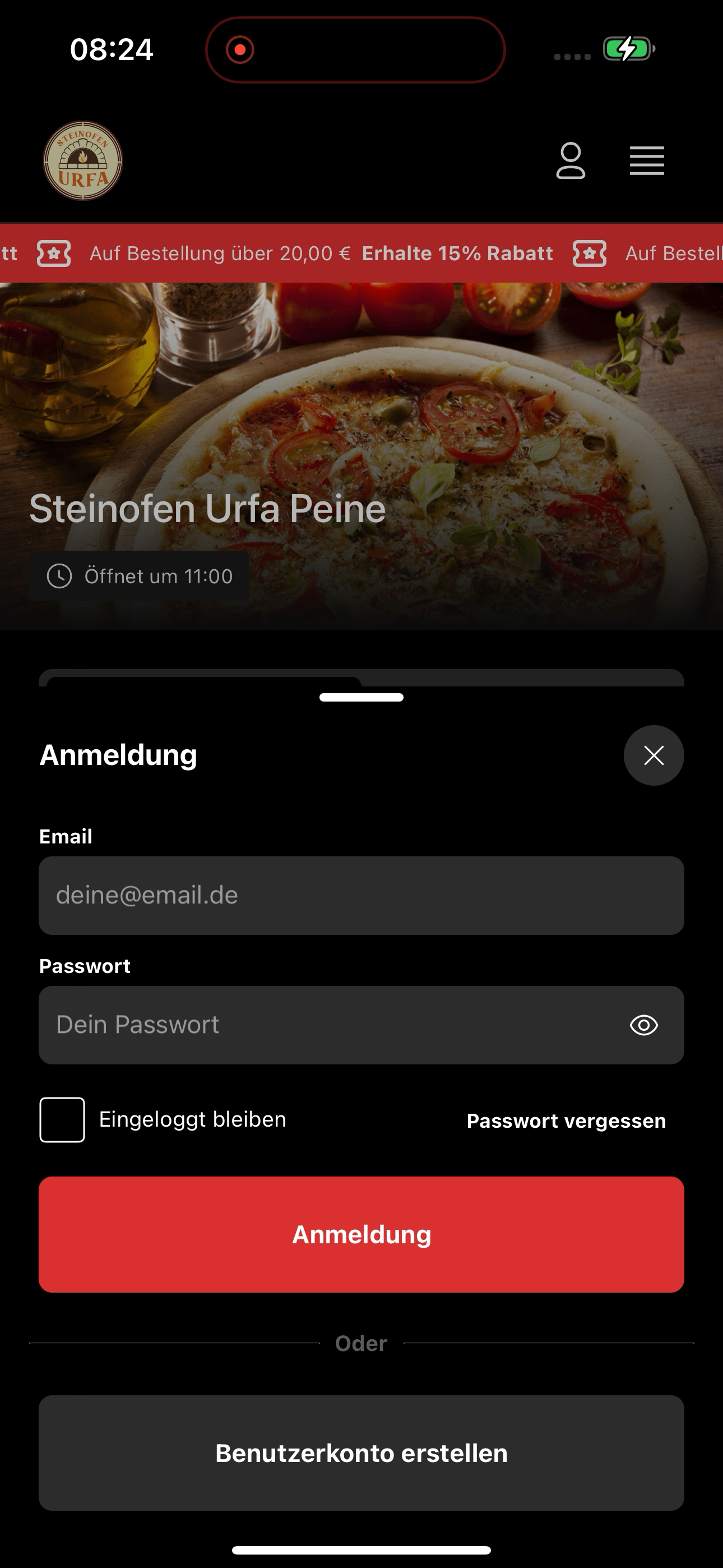Tap Benutzerkonto erstellen to create account
Viewport: 723px width, 1568px height.
(x=361, y=1453)
